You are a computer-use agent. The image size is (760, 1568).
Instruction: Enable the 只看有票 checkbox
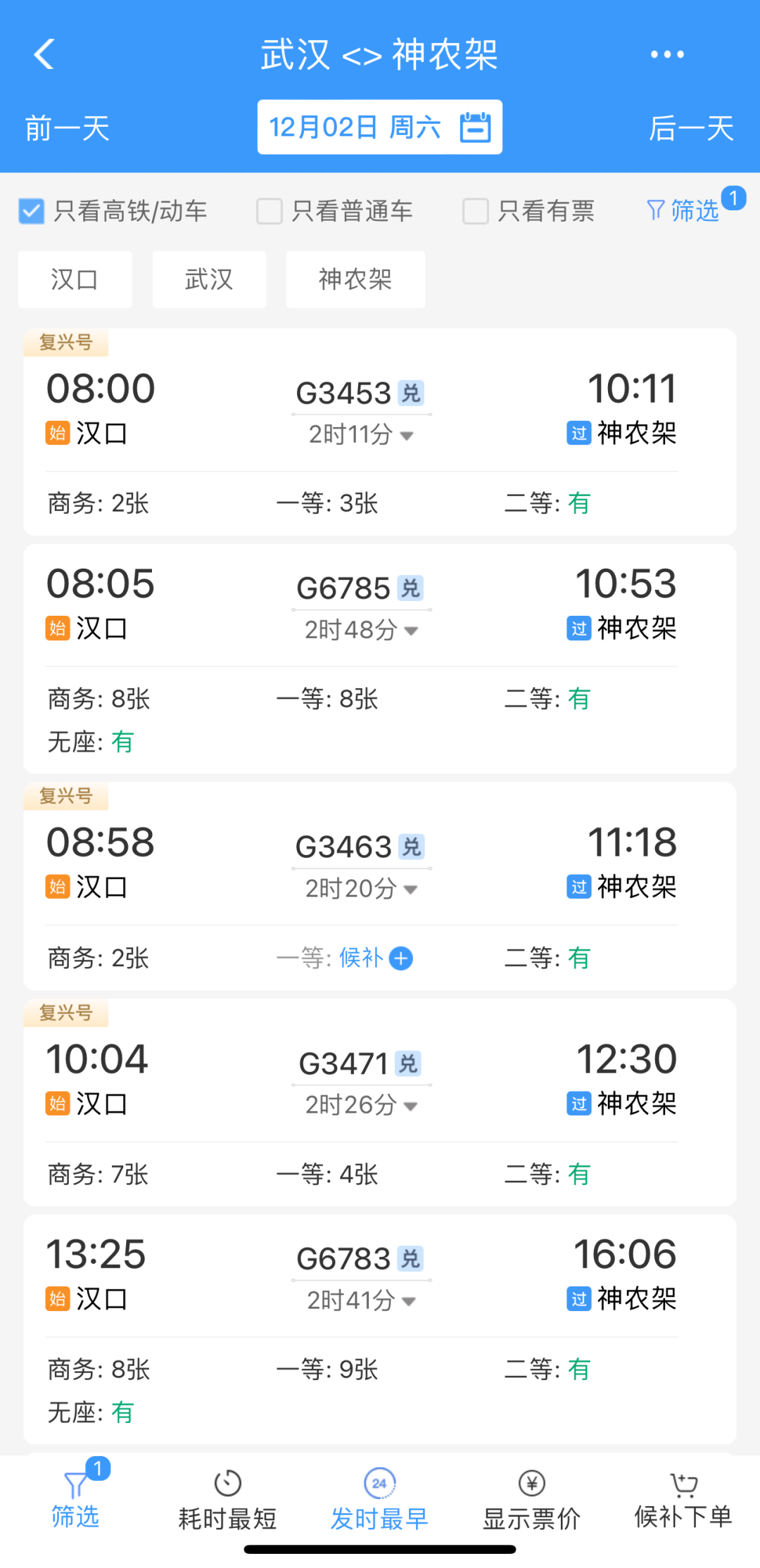[476, 210]
